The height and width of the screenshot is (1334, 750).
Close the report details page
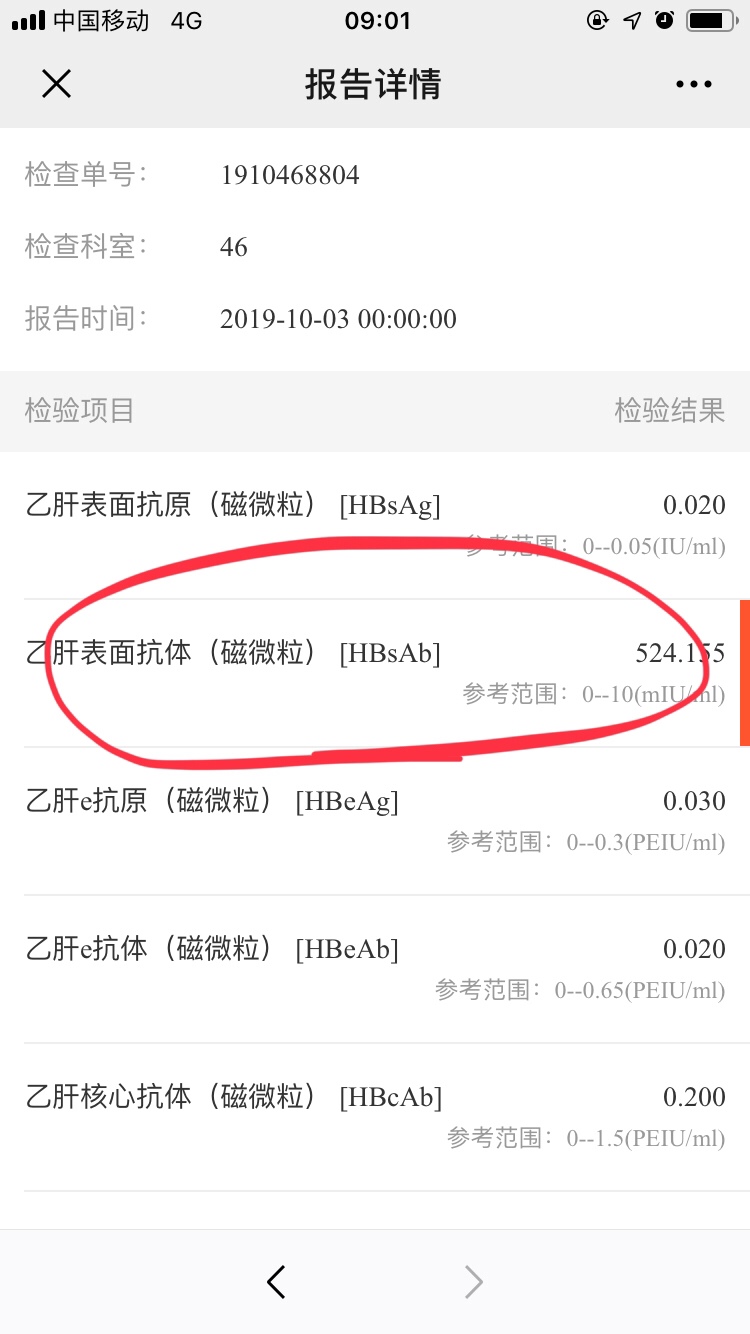56,84
